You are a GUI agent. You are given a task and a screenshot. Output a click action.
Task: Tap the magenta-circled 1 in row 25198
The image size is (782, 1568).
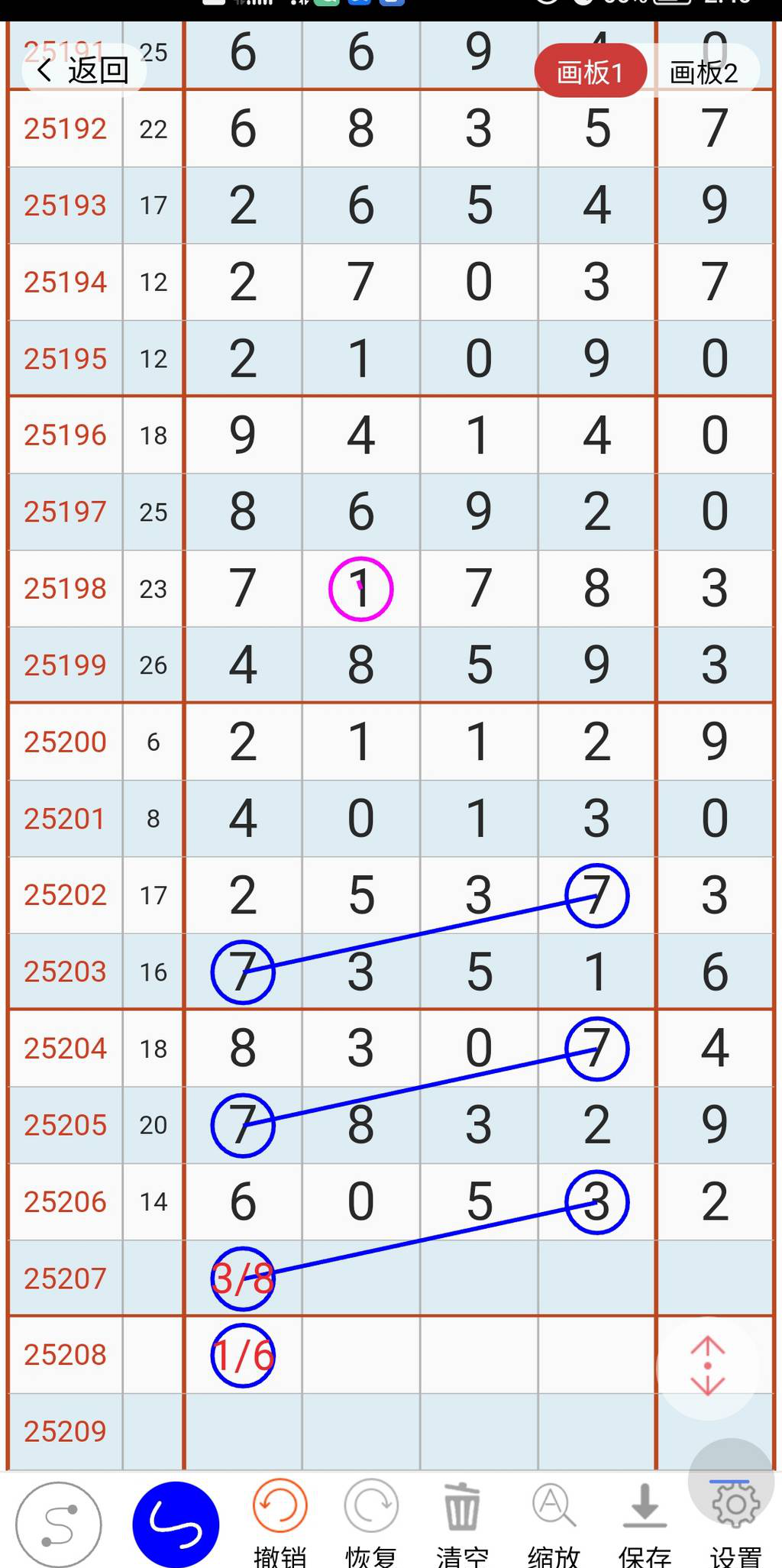click(x=361, y=588)
